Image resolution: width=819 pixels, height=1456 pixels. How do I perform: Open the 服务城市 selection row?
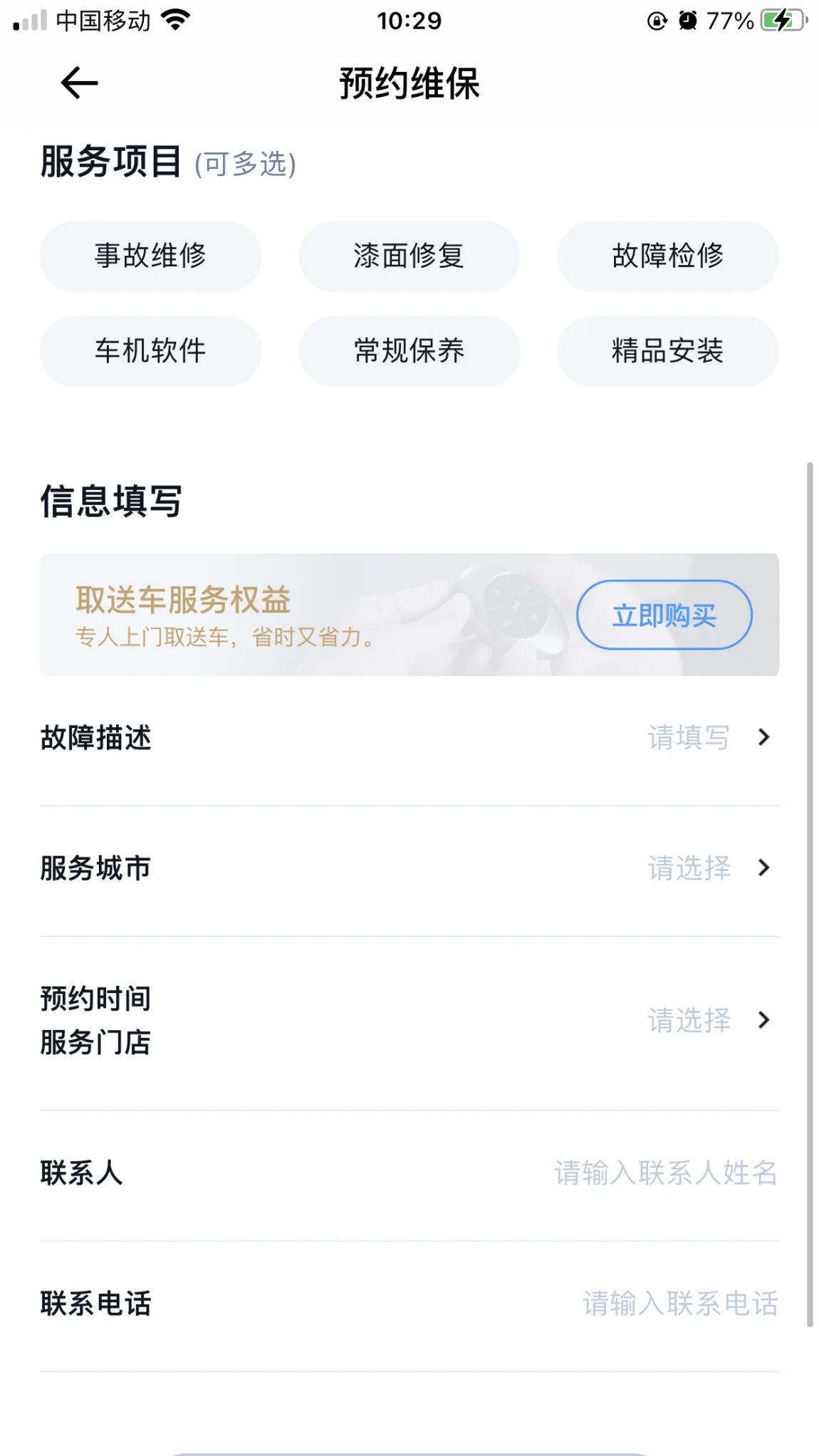(409, 868)
